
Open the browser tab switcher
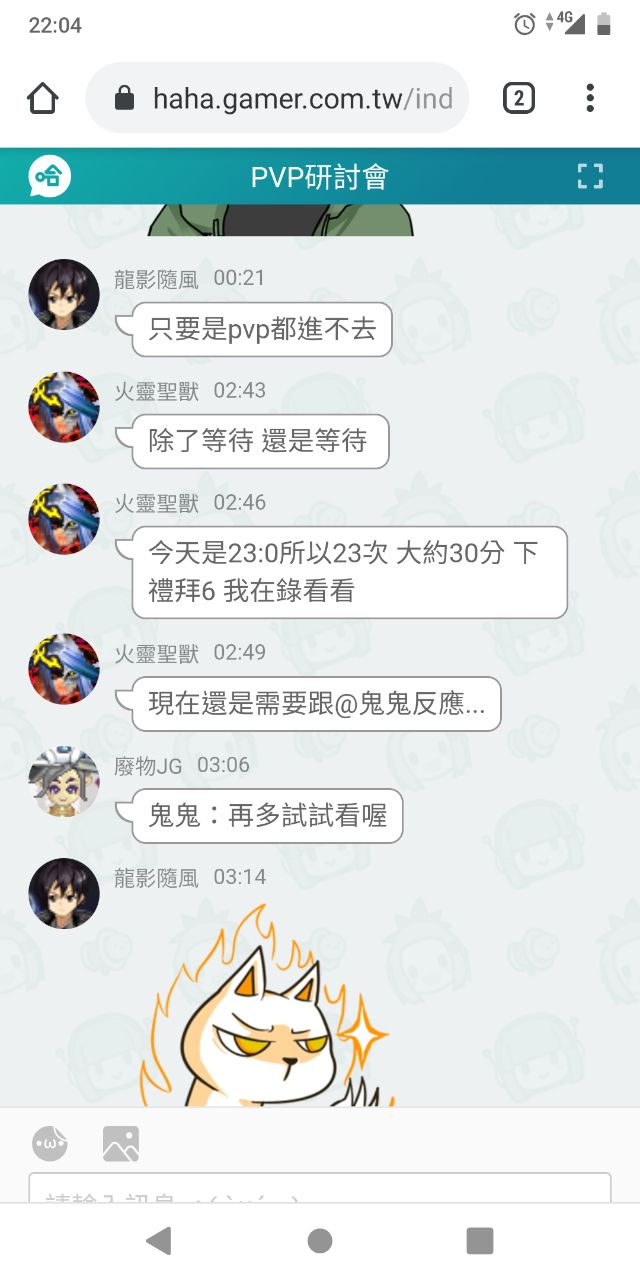click(x=518, y=98)
